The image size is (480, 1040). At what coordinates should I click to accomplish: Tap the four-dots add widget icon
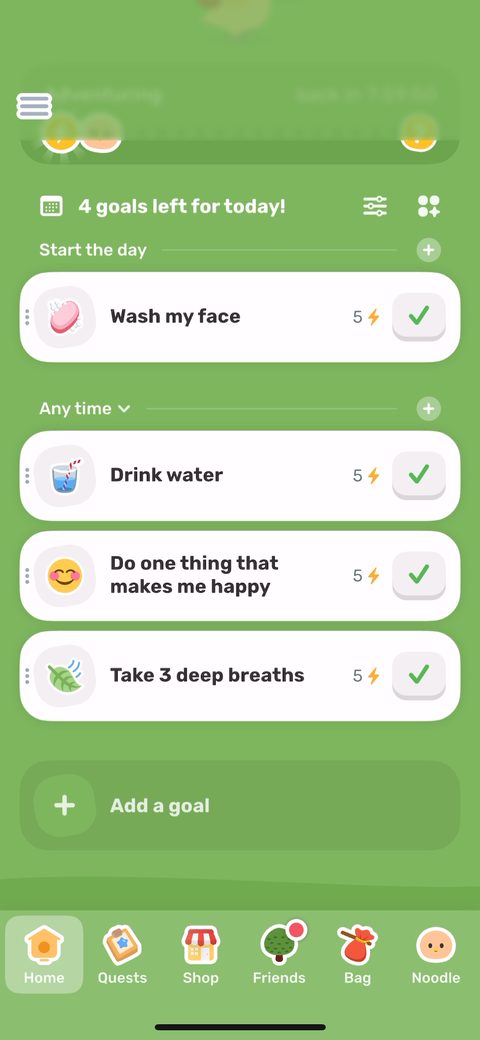pyautogui.click(x=429, y=206)
